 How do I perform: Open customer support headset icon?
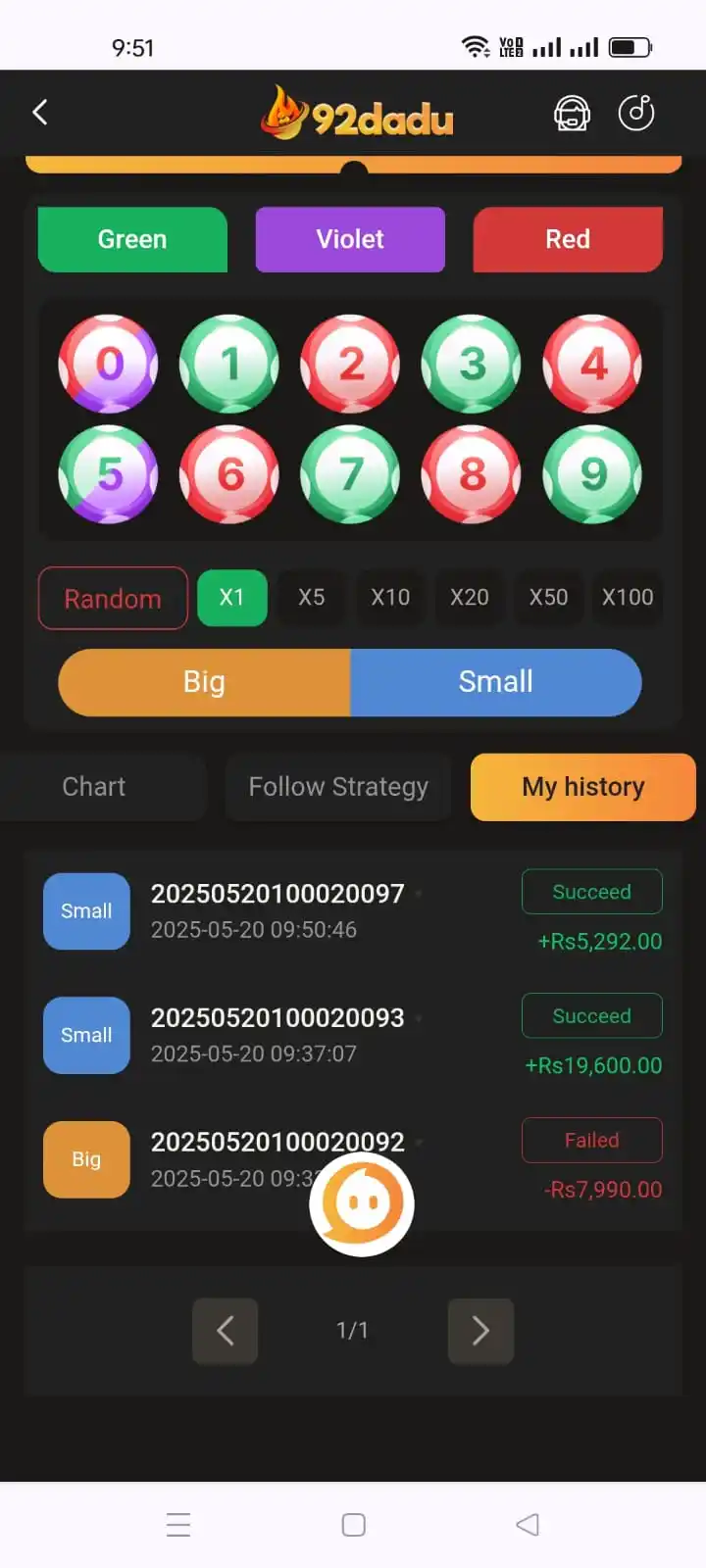572,114
